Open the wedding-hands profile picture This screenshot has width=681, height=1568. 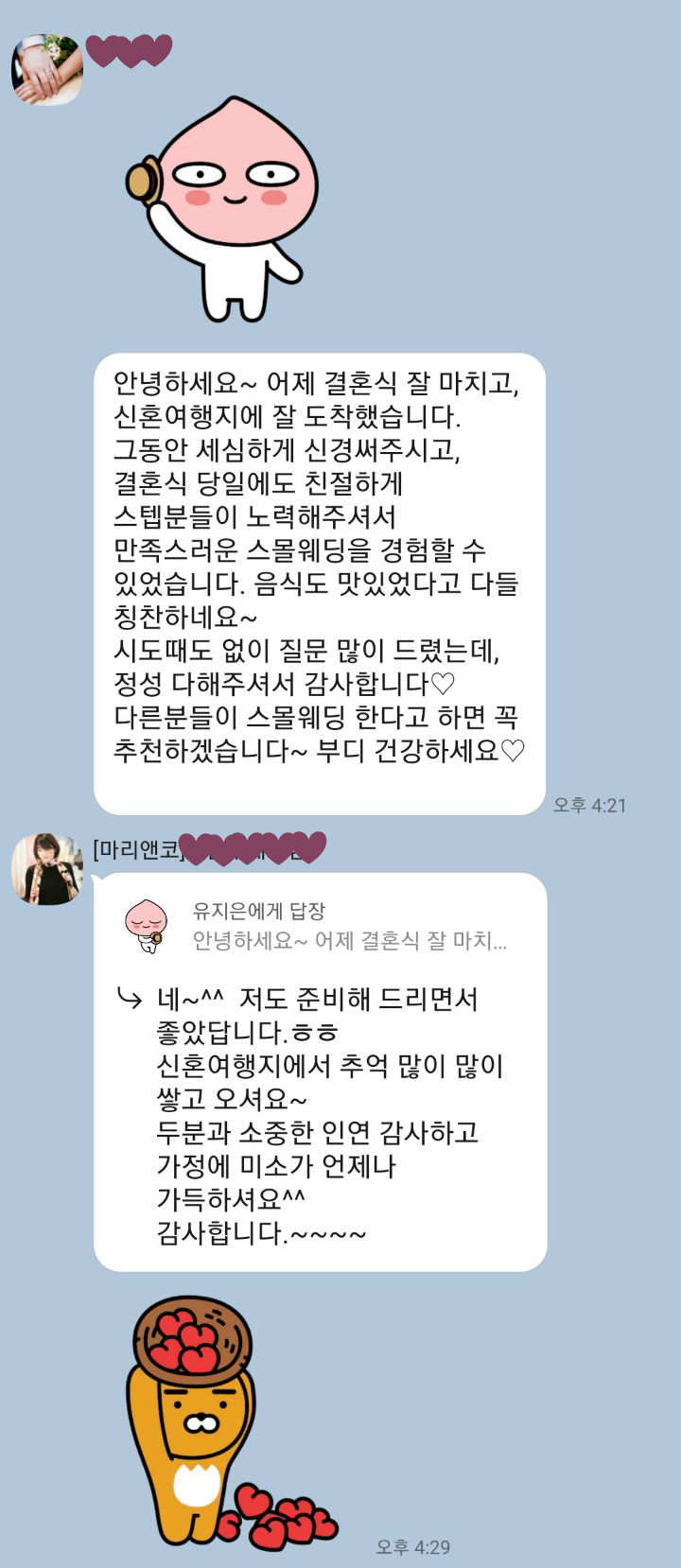(46, 69)
